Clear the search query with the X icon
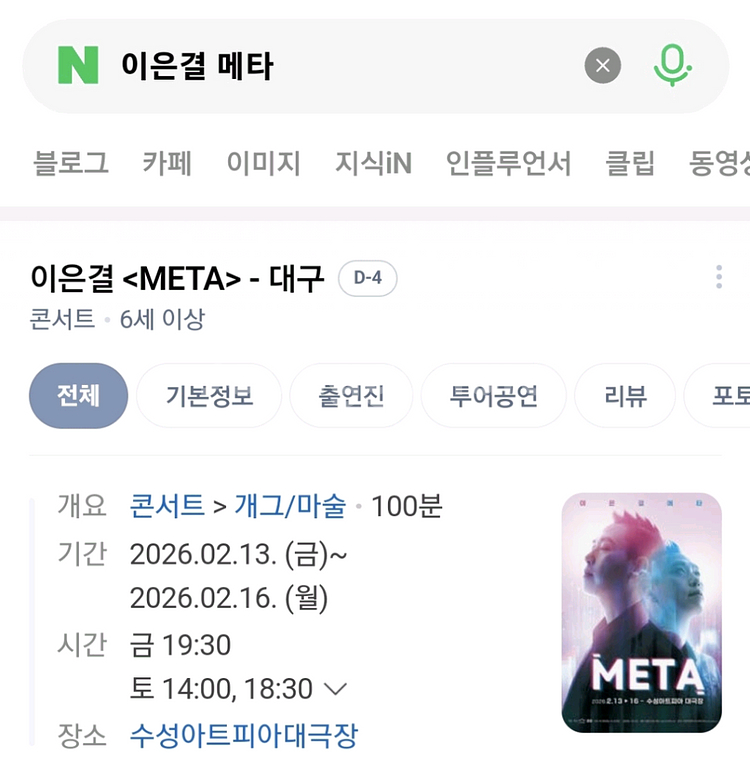 (602, 65)
